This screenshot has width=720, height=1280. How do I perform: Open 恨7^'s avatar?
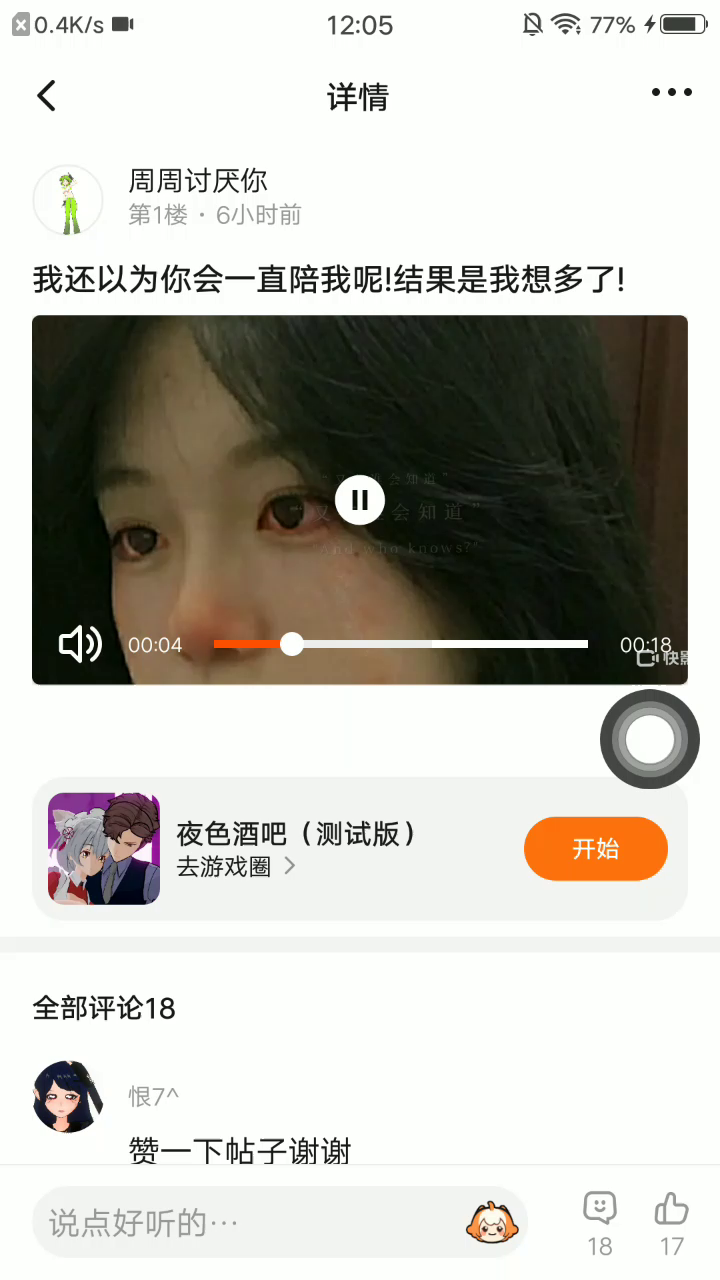[x=68, y=1097]
